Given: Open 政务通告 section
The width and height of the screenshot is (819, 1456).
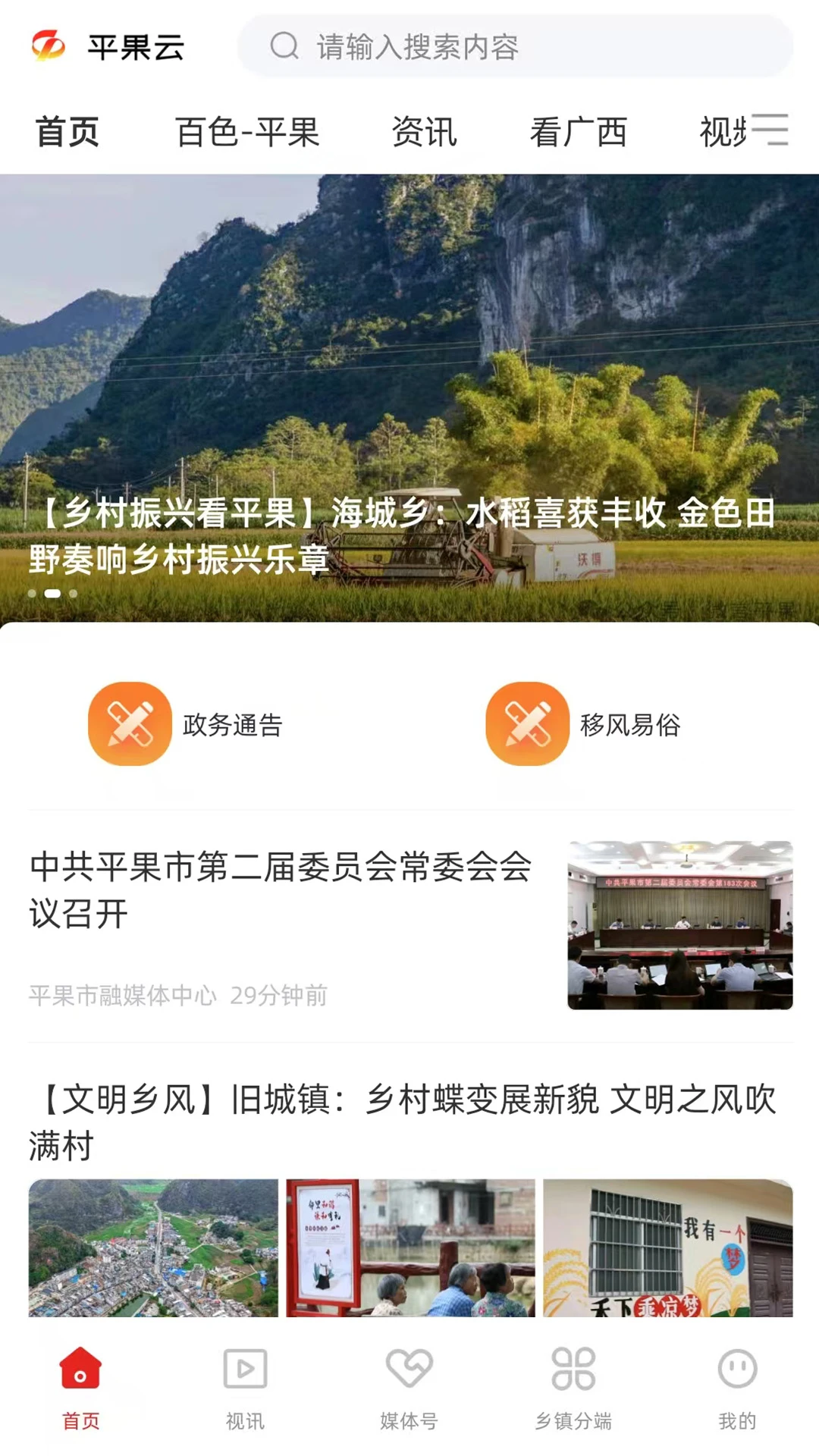Looking at the screenshot, I should pyautogui.click(x=186, y=724).
